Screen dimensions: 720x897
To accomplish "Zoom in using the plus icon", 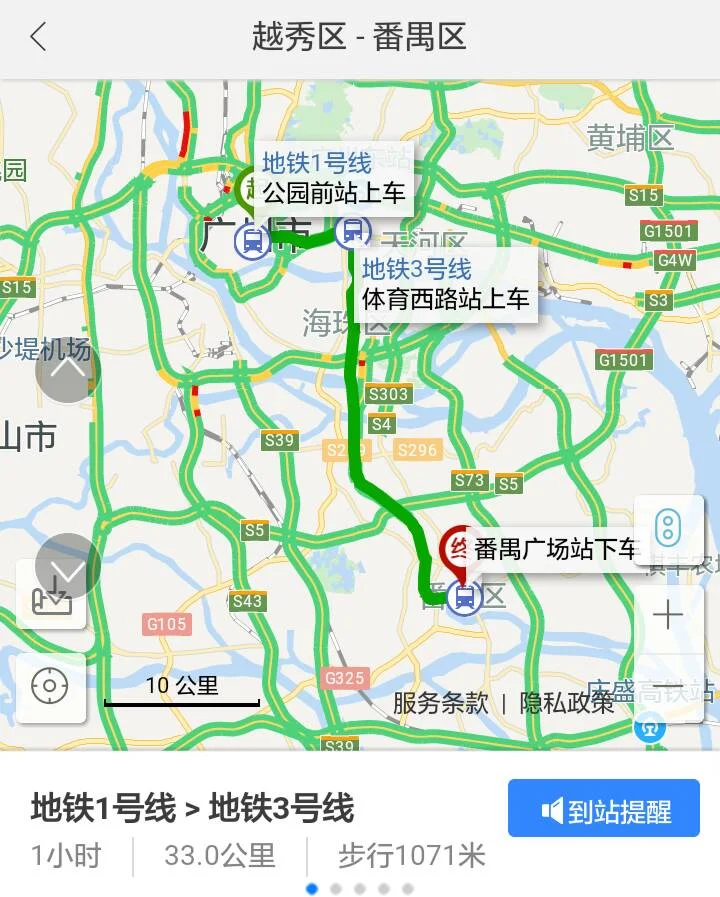I will pos(668,615).
